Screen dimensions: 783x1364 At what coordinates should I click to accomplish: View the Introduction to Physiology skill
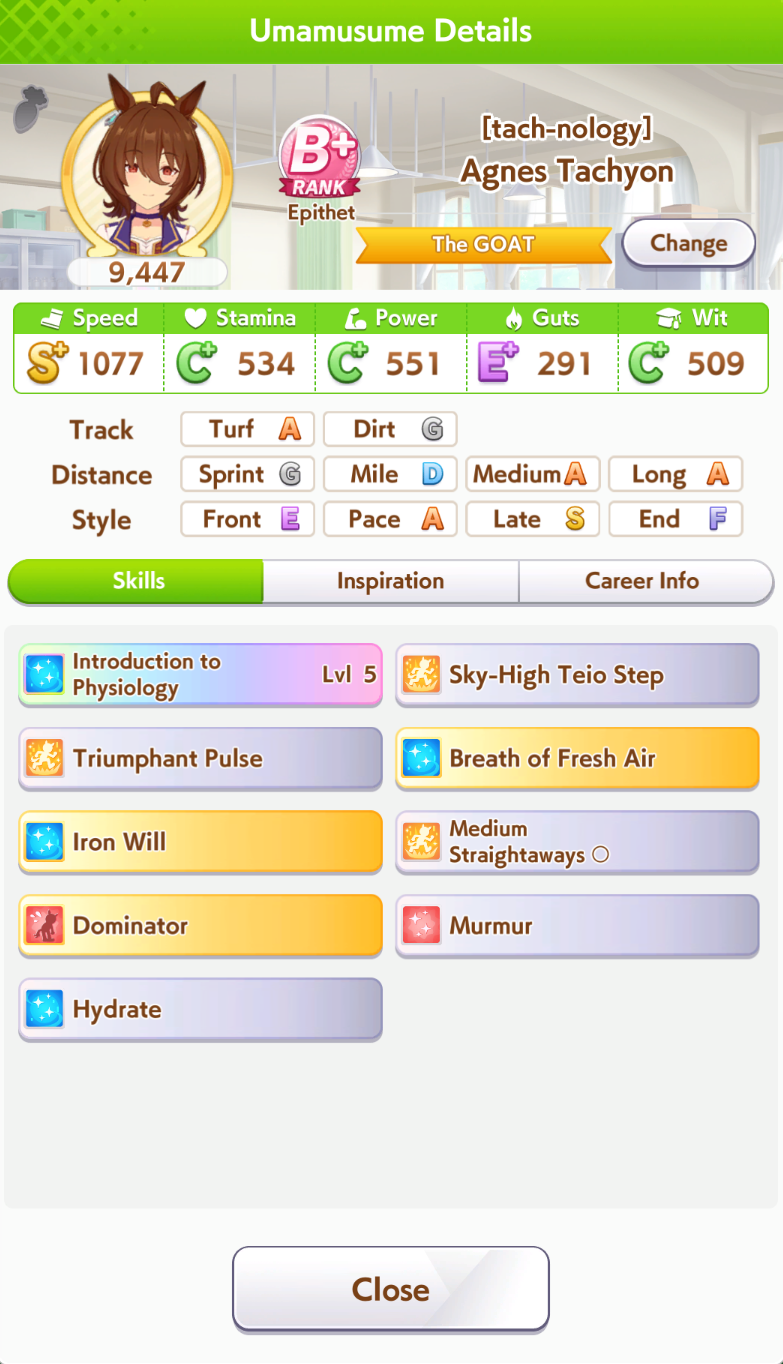200,675
